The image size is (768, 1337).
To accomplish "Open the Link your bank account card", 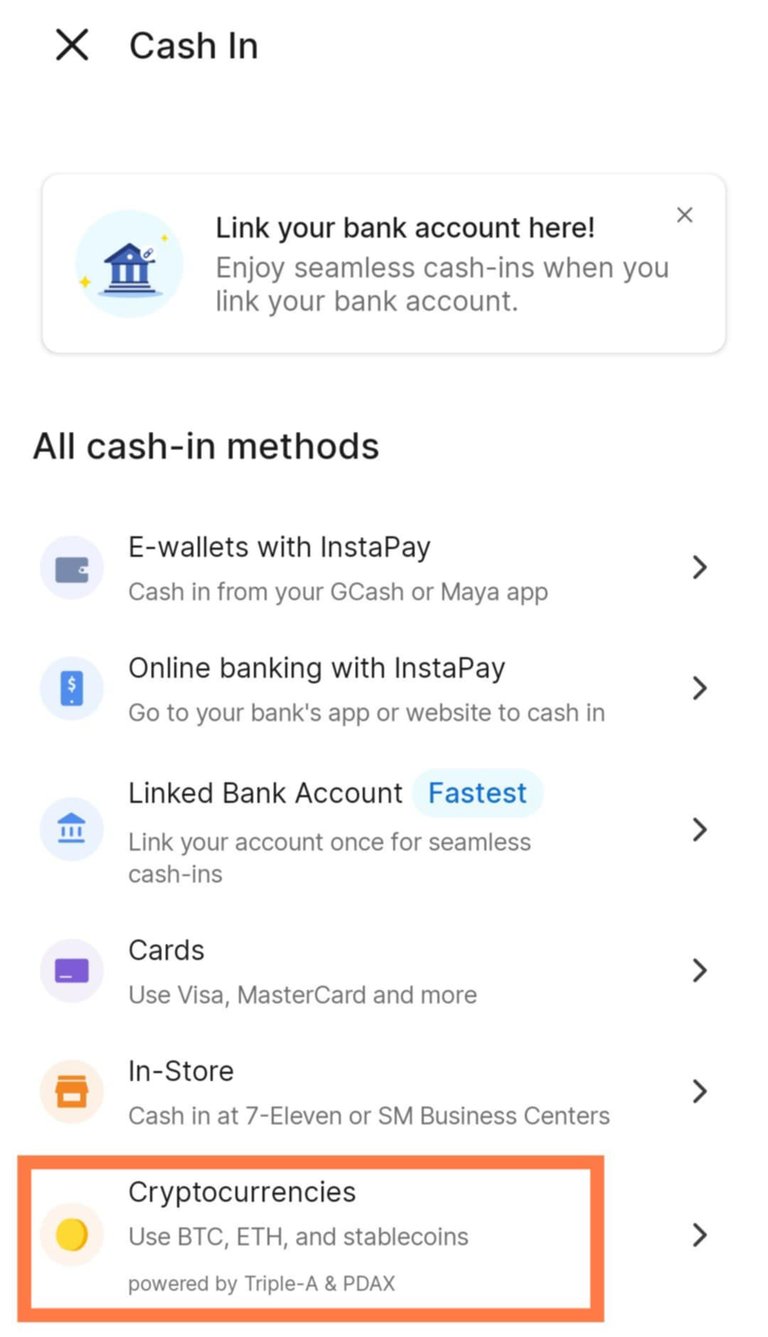I will tap(383, 264).
